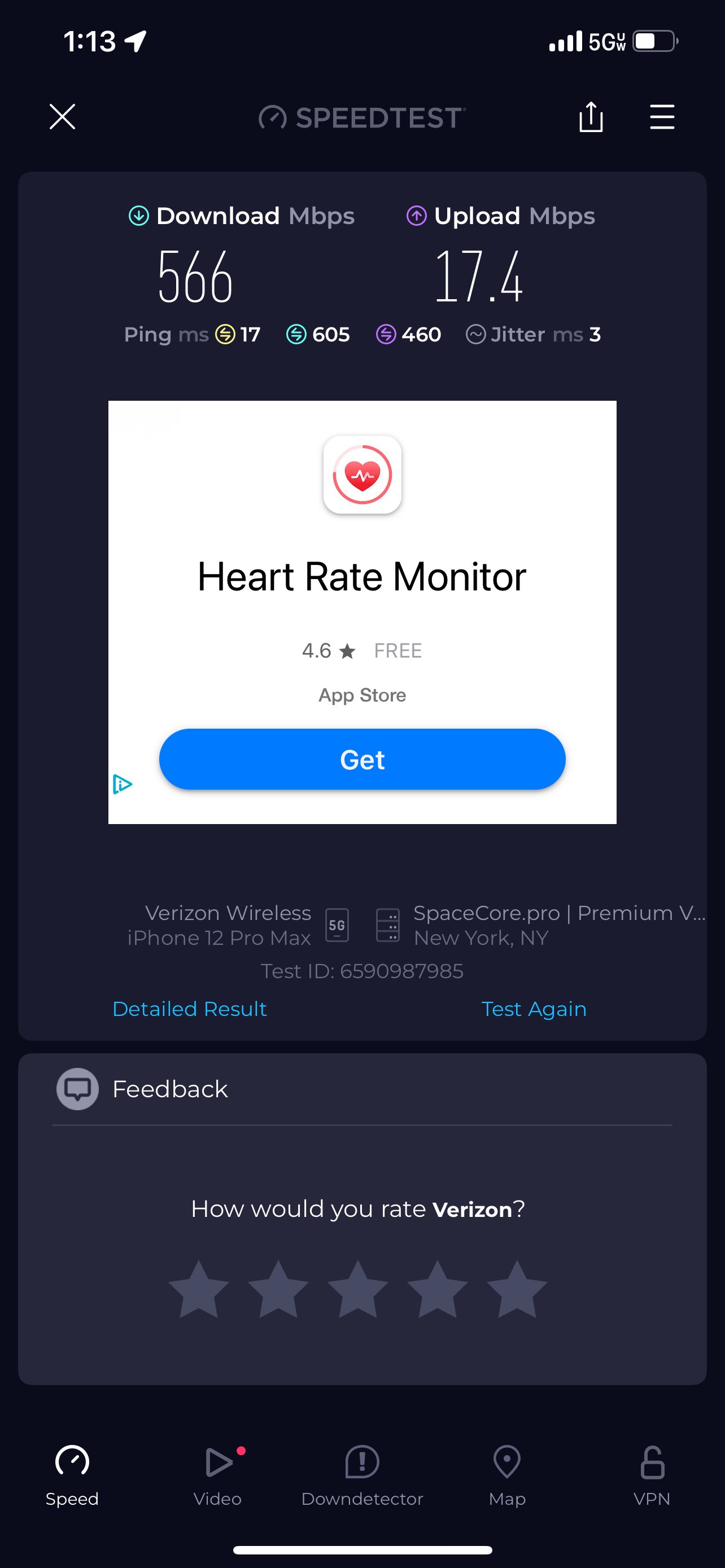Open the hamburger menu
This screenshot has height=1568, width=725.
[662, 117]
